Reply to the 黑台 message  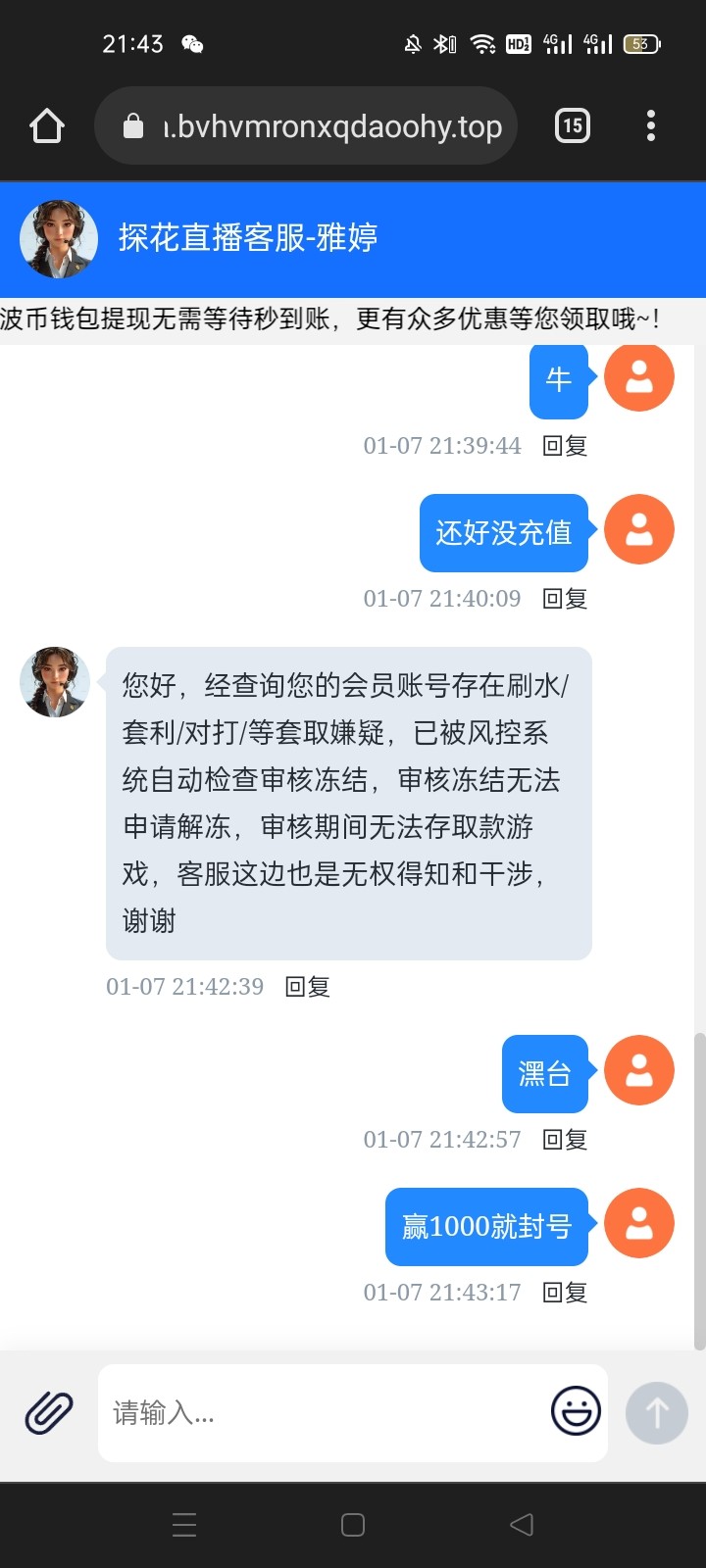click(565, 1140)
